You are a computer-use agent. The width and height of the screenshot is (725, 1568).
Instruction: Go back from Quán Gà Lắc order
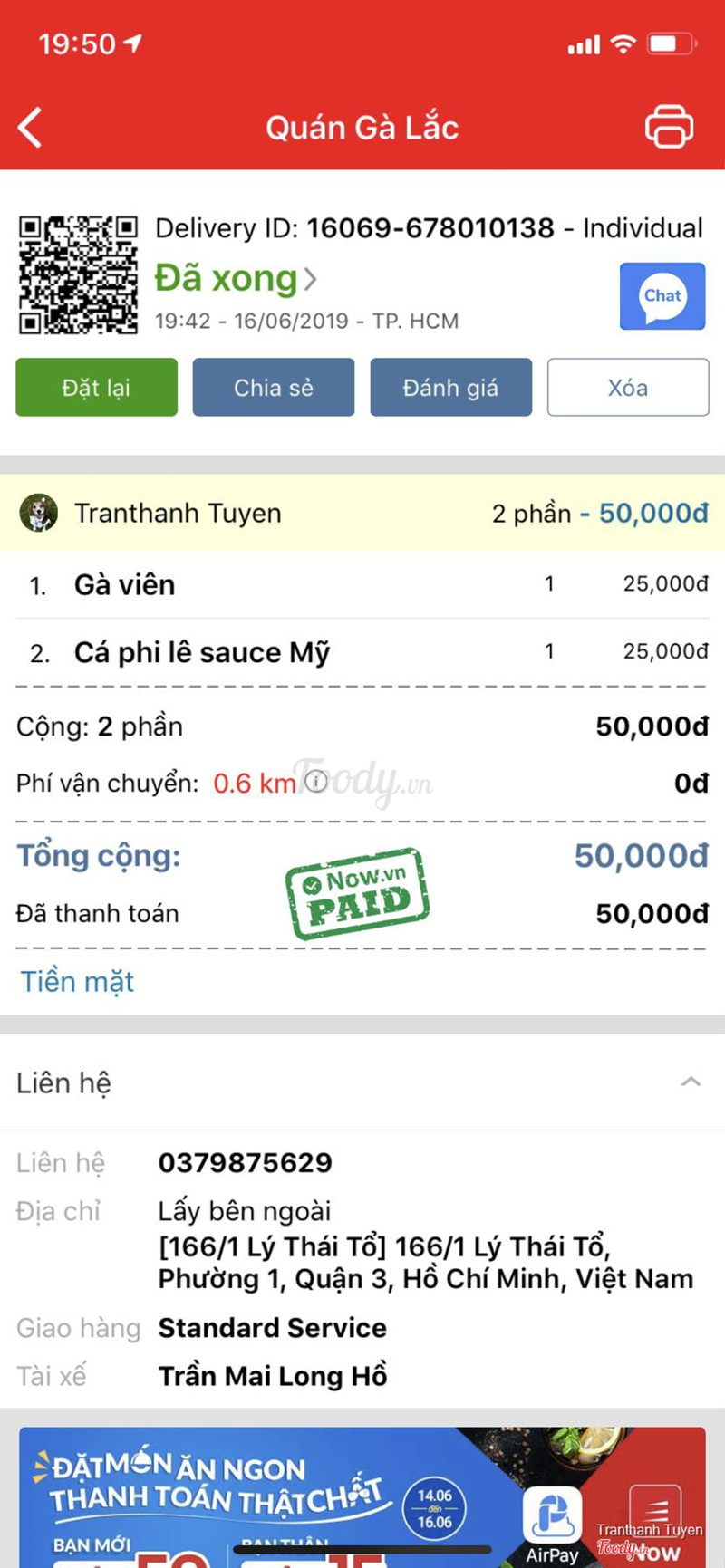[31, 128]
